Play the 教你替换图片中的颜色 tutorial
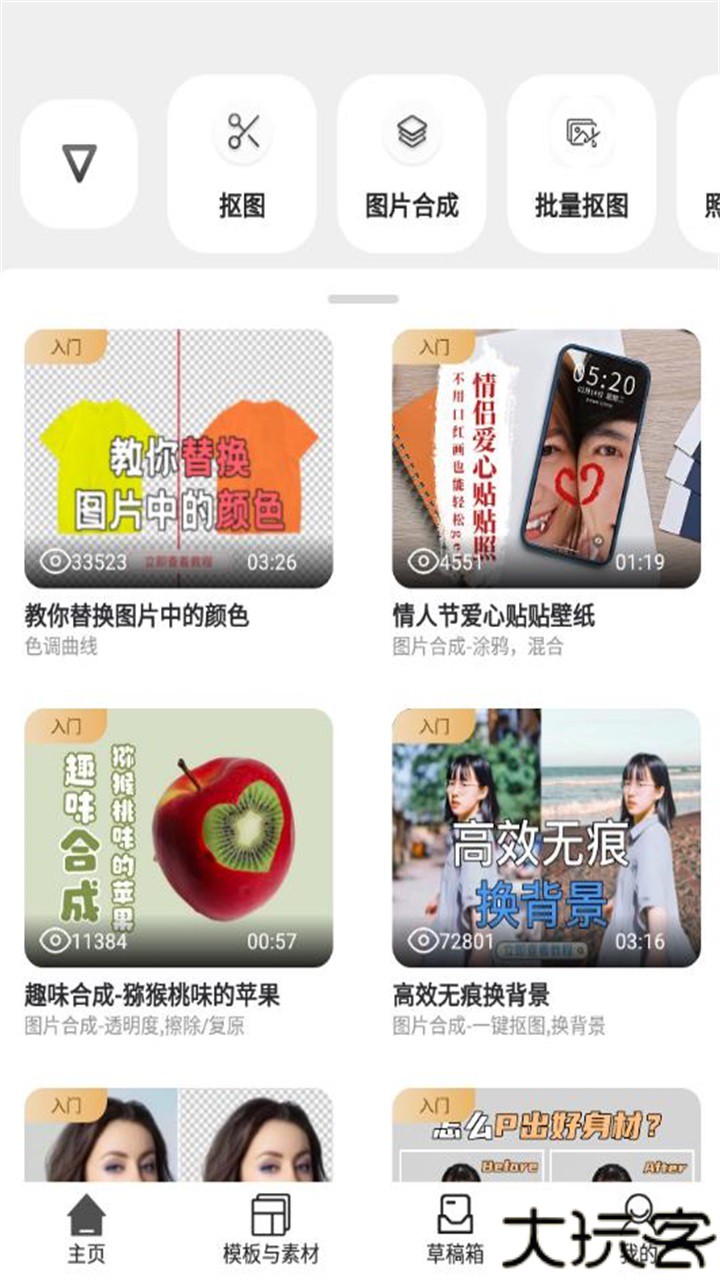The width and height of the screenshot is (720, 1280). tap(178, 458)
